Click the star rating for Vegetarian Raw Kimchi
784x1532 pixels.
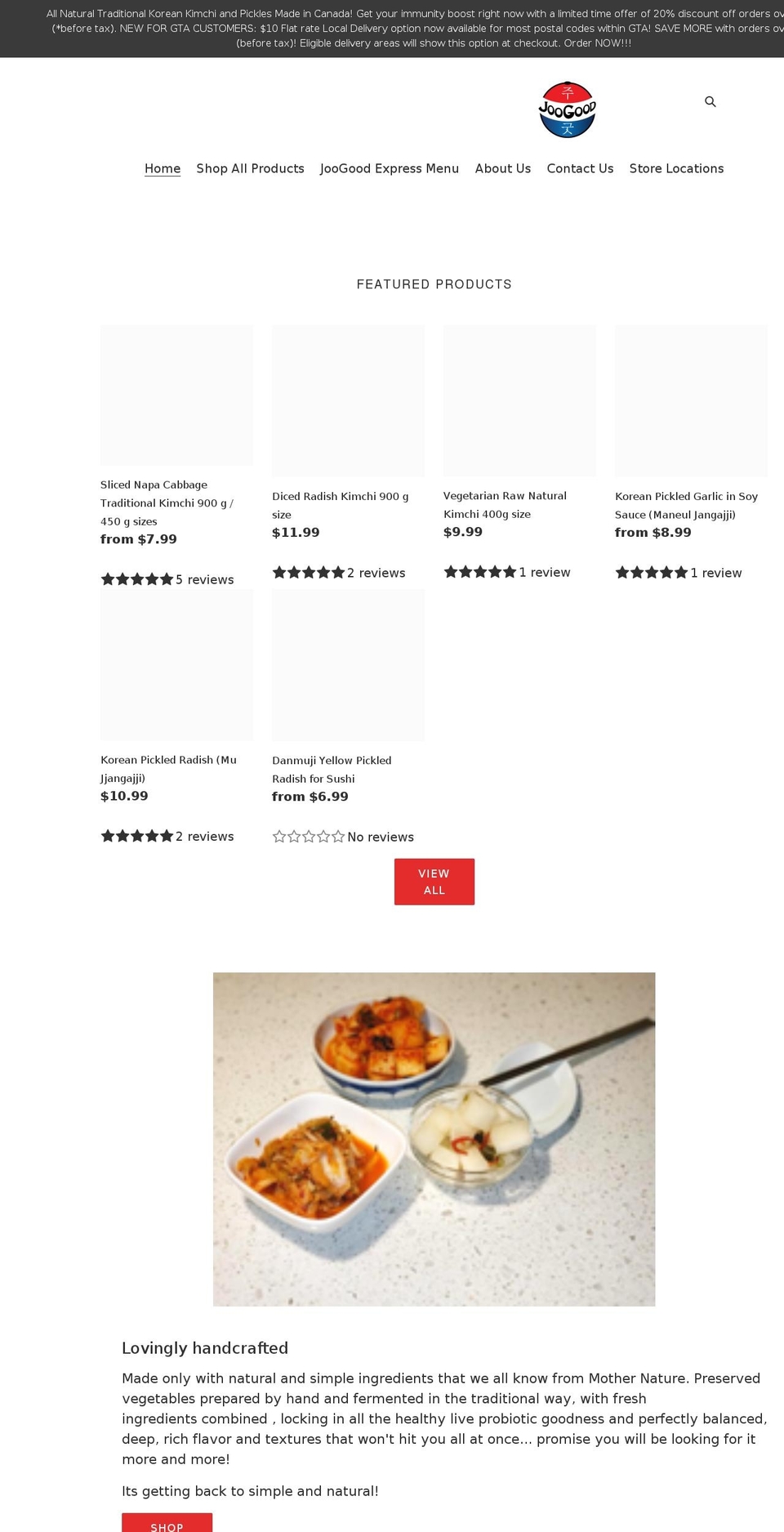pos(480,572)
